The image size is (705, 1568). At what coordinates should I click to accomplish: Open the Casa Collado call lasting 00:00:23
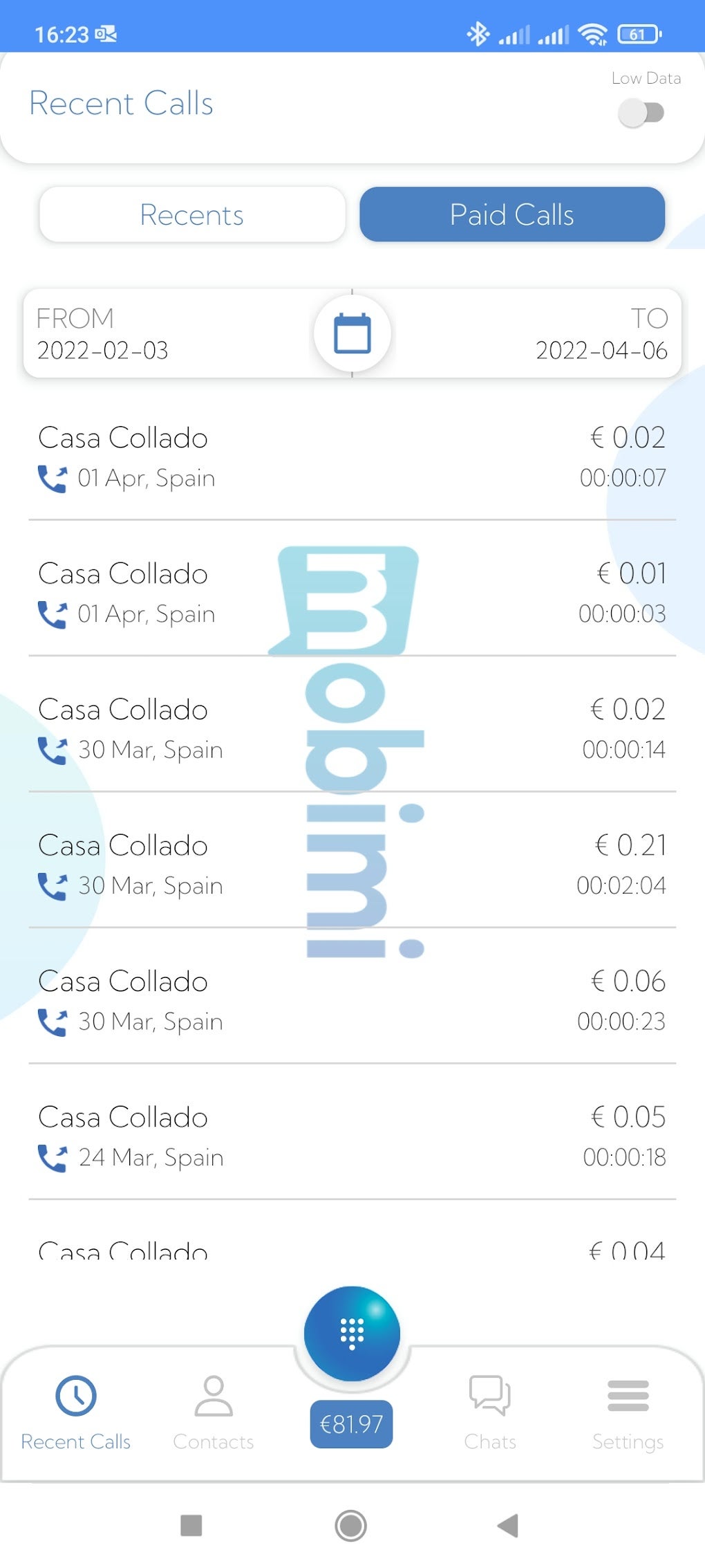point(352,1001)
